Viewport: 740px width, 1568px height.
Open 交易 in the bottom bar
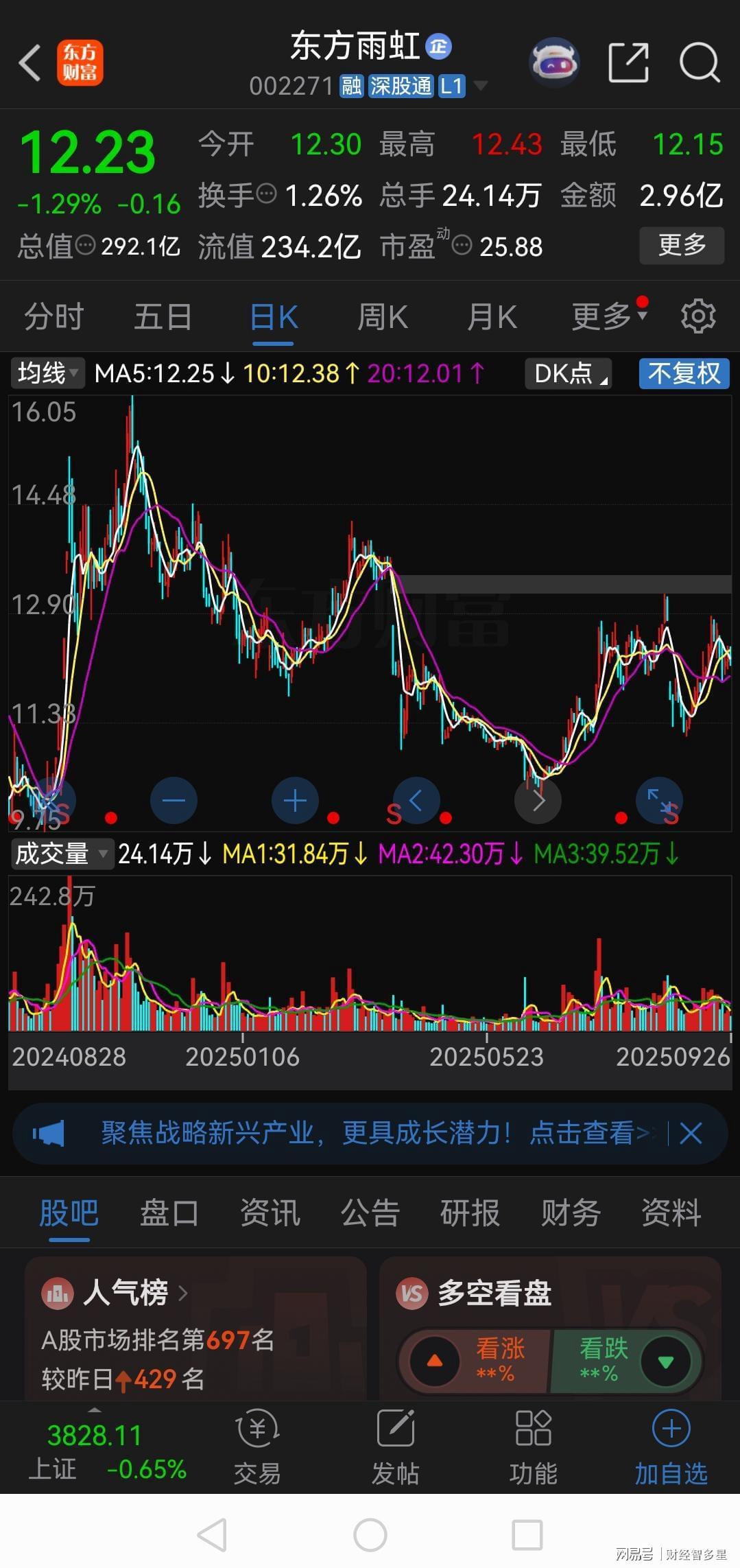click(257, 1445)
